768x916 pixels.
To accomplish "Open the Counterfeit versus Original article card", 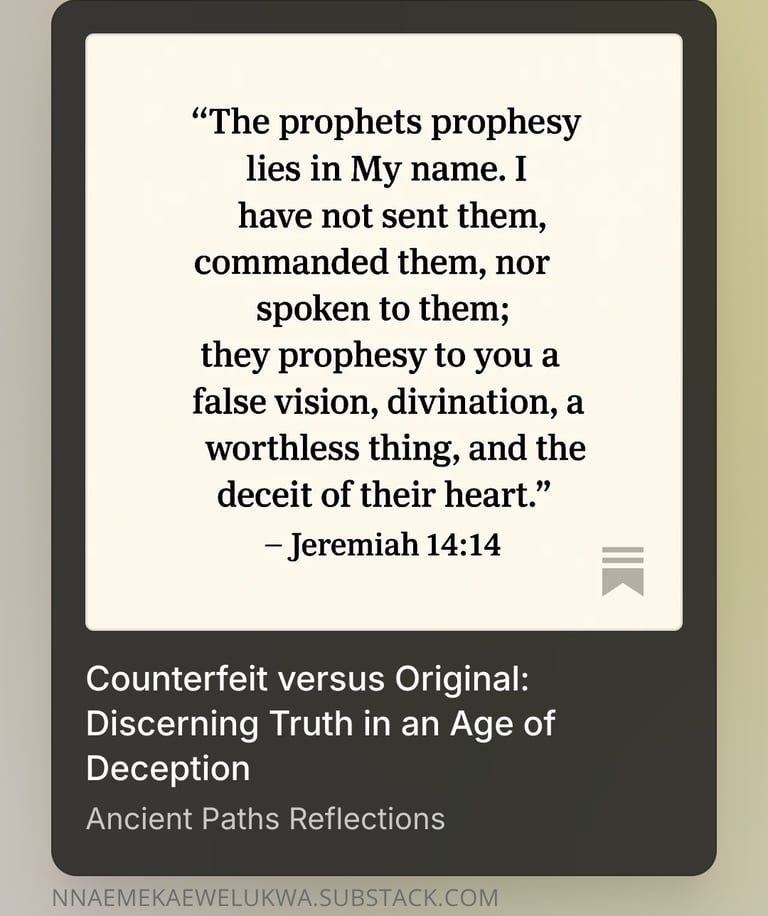I will pyautogui.click(x=320, y=723).
